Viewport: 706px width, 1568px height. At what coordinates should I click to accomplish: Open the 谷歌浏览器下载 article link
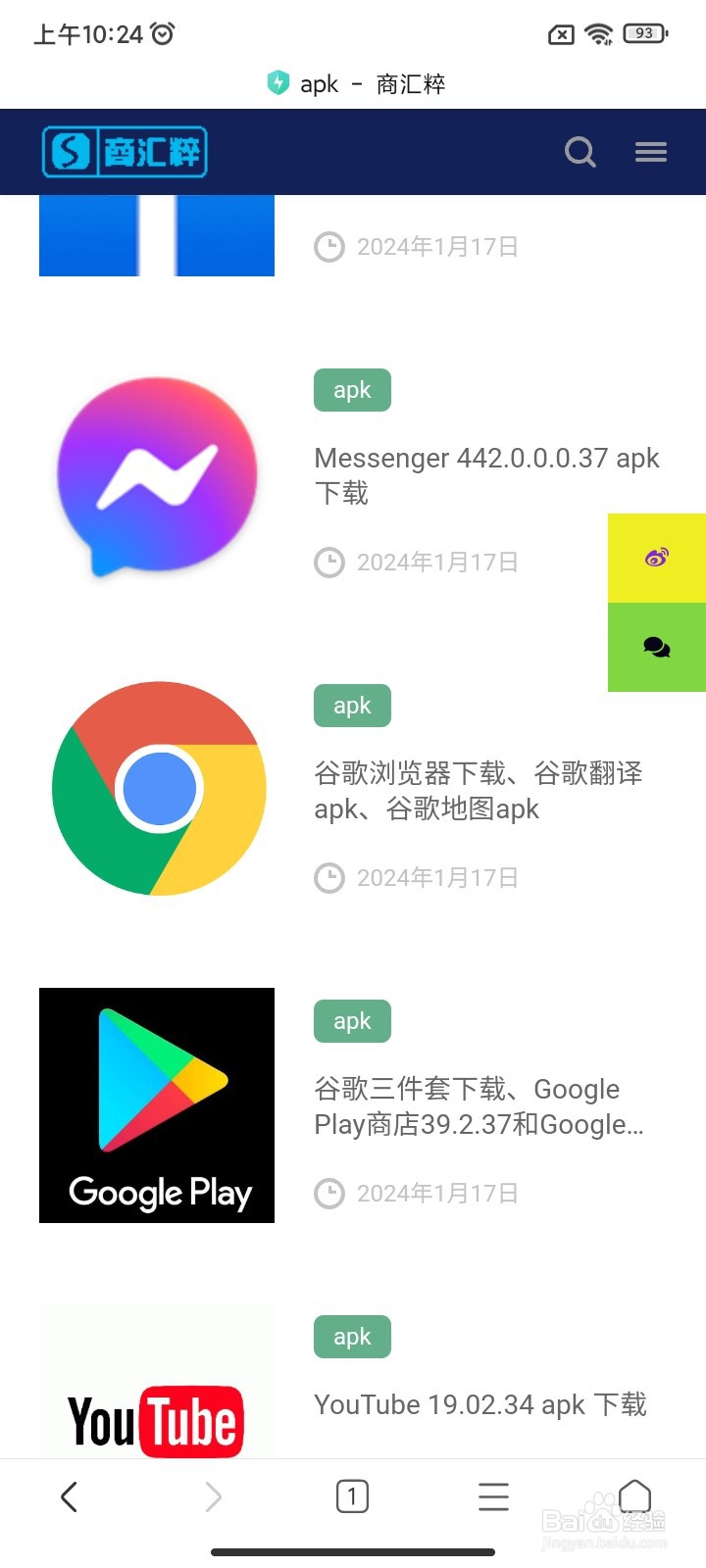(479, 791)
